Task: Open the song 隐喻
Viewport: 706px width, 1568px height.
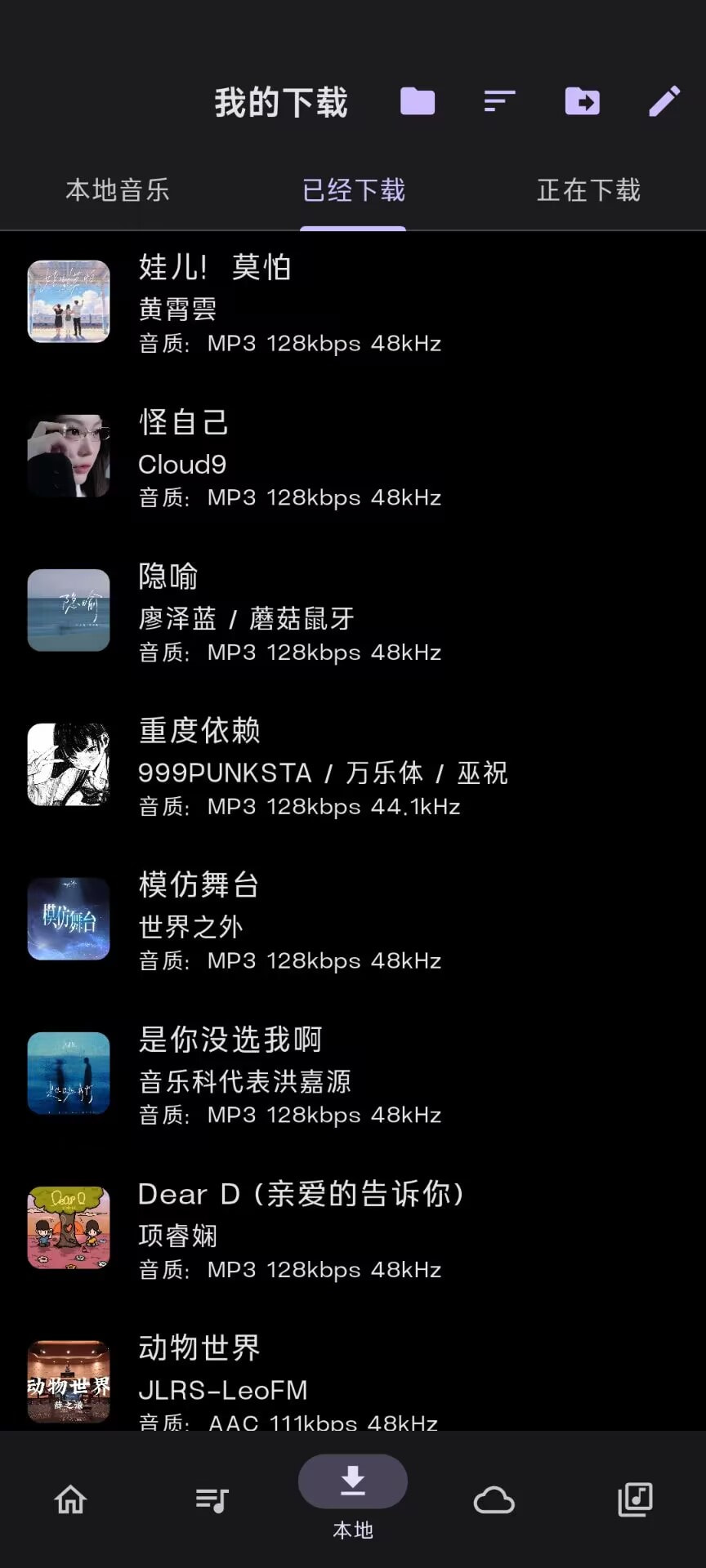Action: pos(353,611)
